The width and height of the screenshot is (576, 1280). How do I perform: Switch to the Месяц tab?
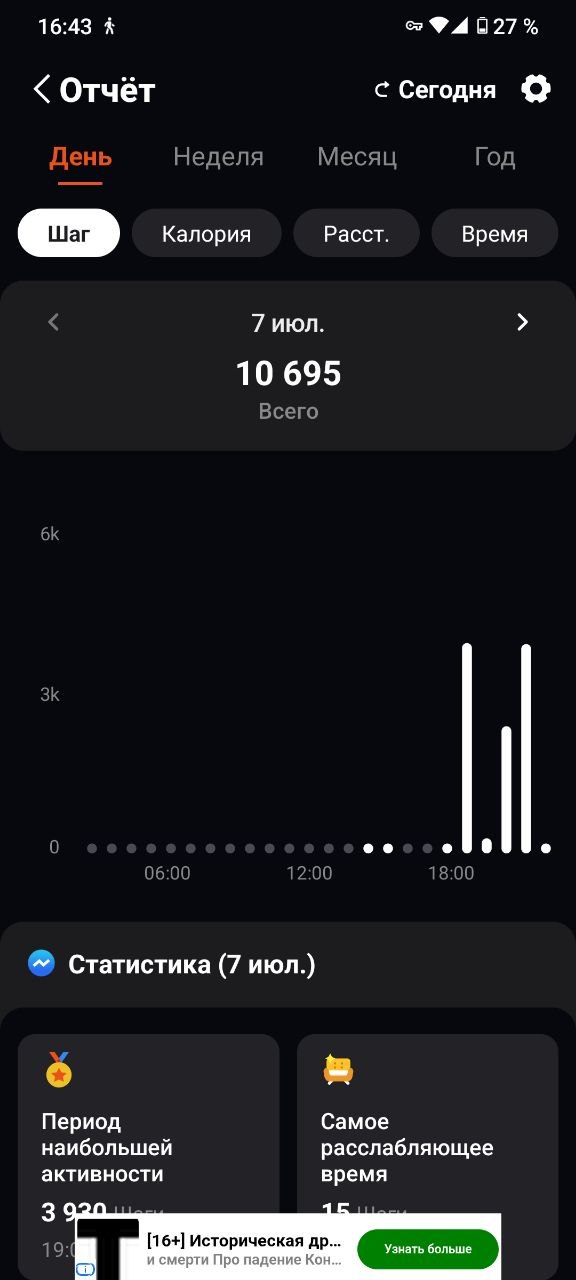(357, 157)
